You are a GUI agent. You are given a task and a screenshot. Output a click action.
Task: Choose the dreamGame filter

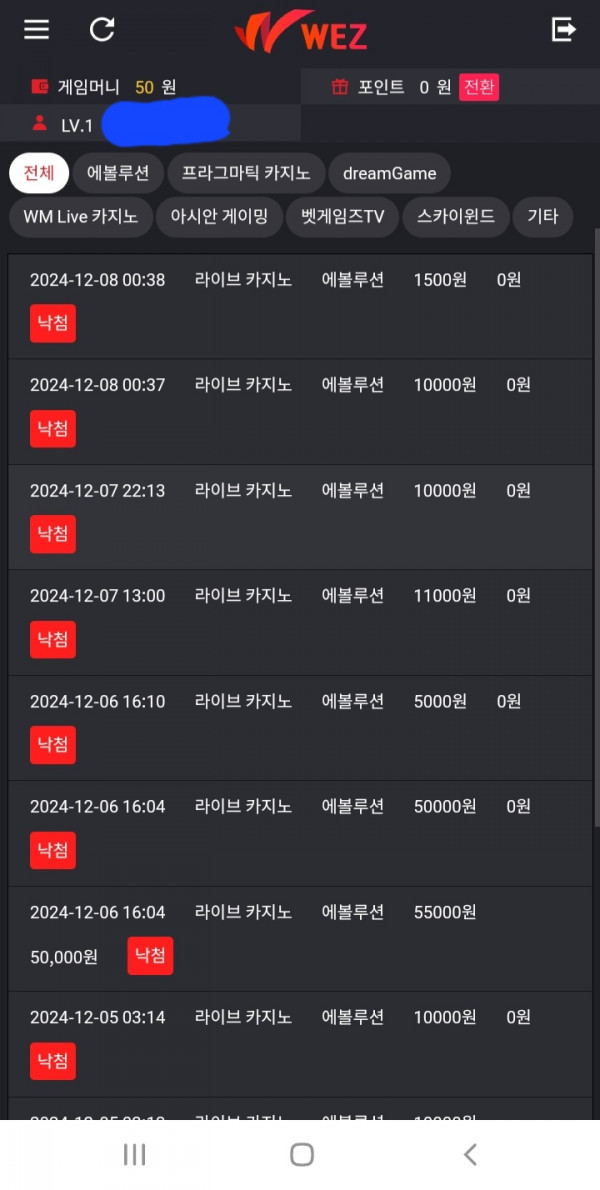(389, 173)
